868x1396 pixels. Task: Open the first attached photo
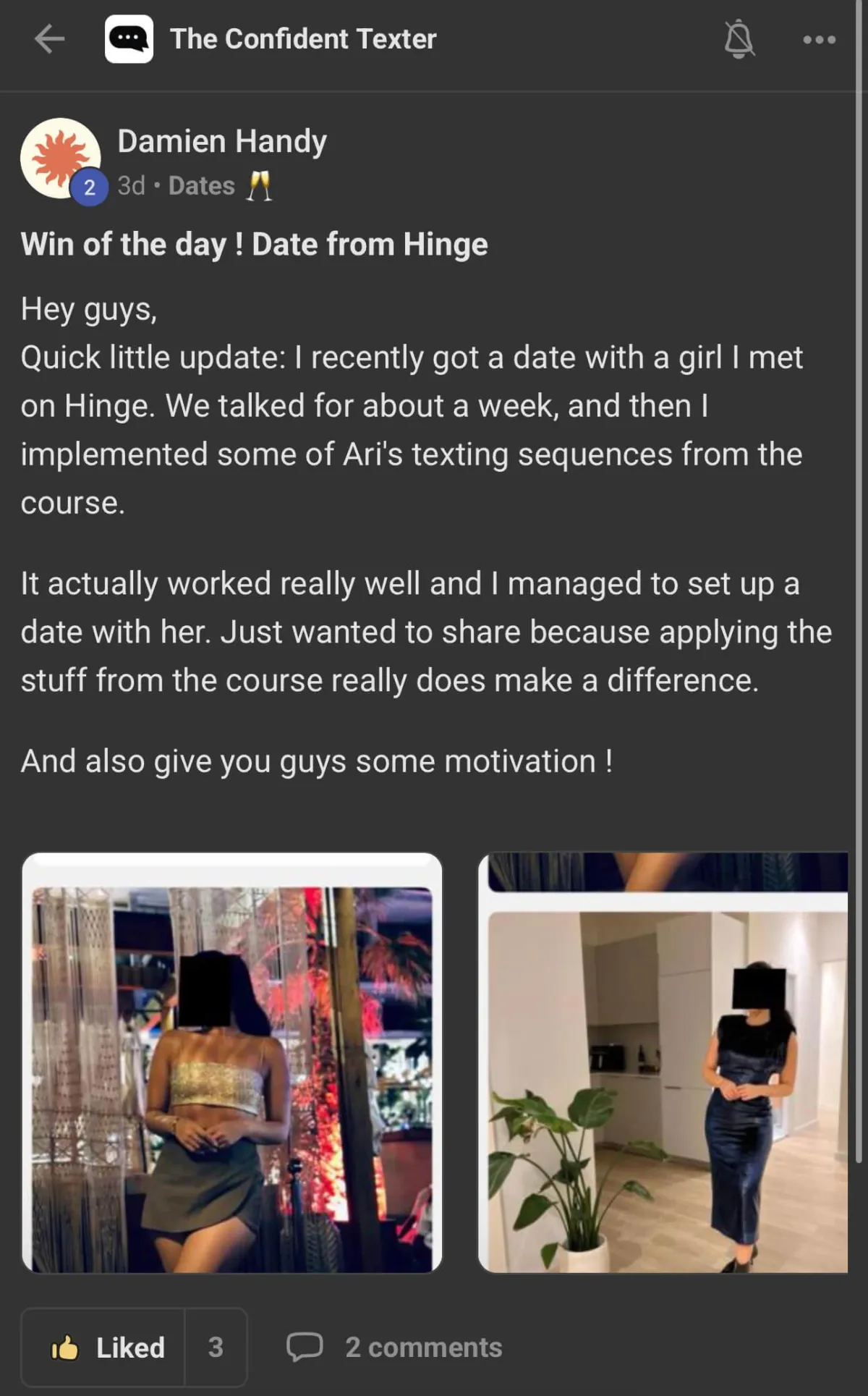coord(231,1062)
